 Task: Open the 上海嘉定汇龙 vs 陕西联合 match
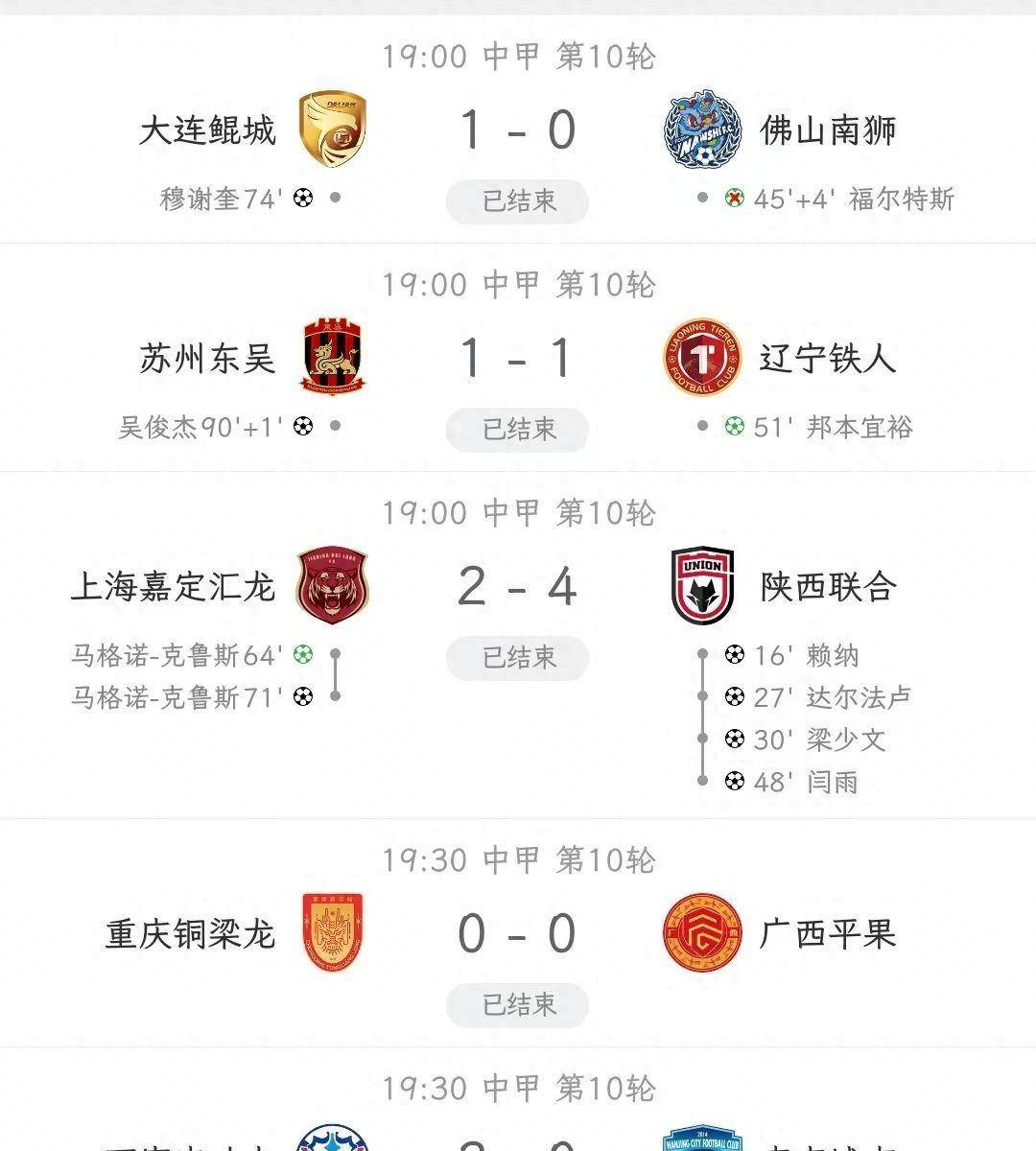tap(518, 587)
